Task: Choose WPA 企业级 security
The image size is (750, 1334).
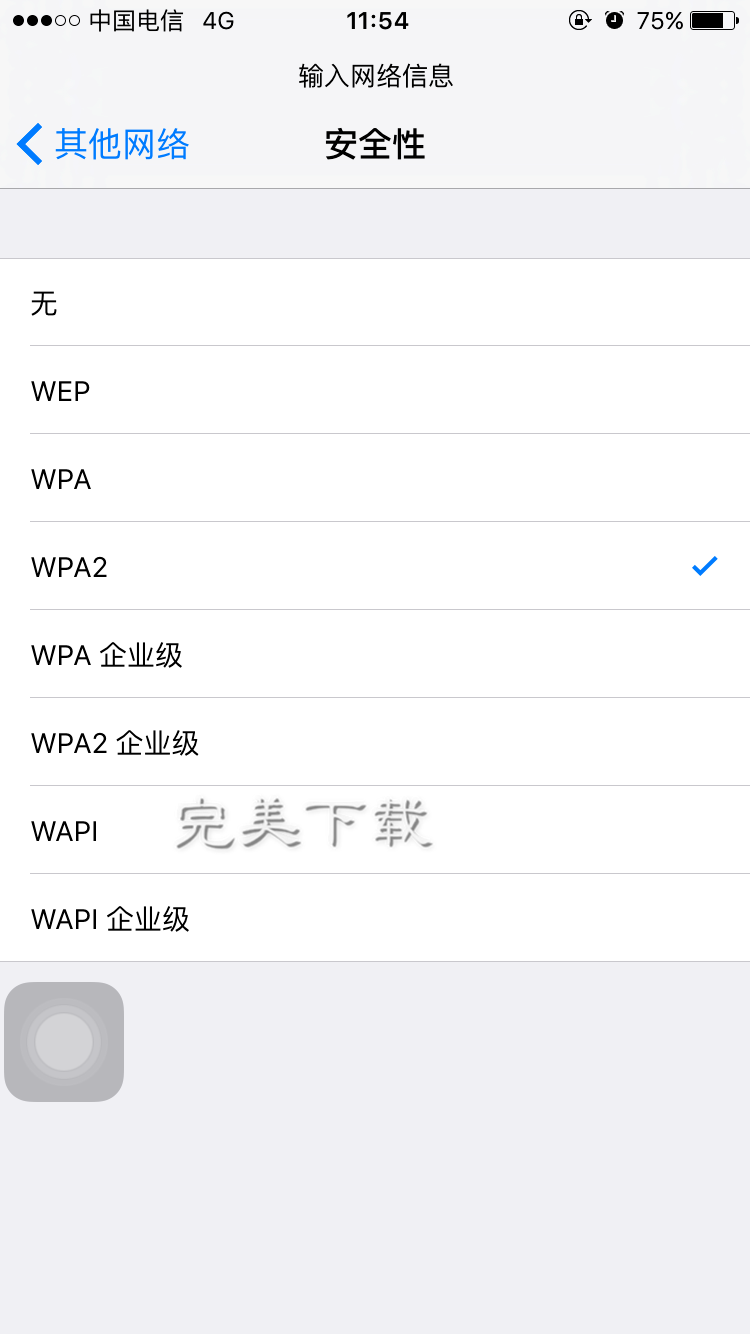Action: coord(375,655)
